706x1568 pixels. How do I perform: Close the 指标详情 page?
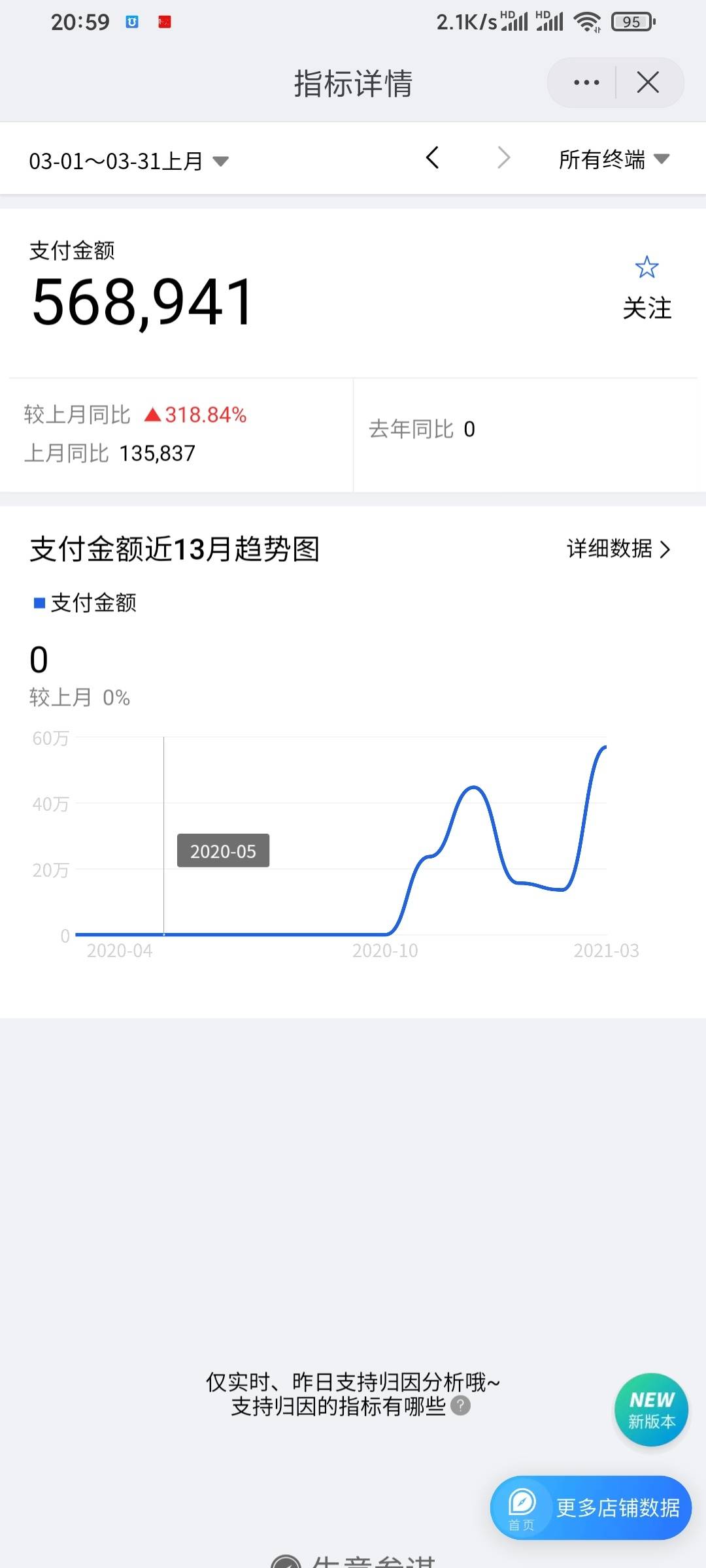647,83
